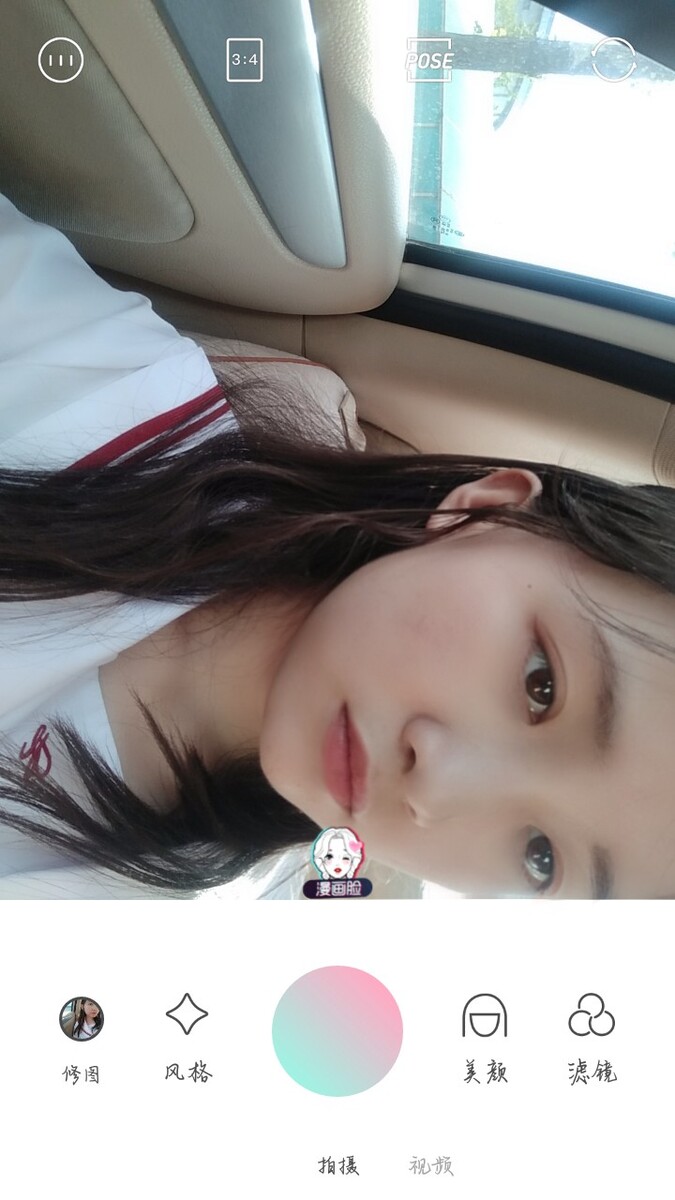Take a photo with shutter button
The image size is (675, 1200).
(x=337, y=1031)
